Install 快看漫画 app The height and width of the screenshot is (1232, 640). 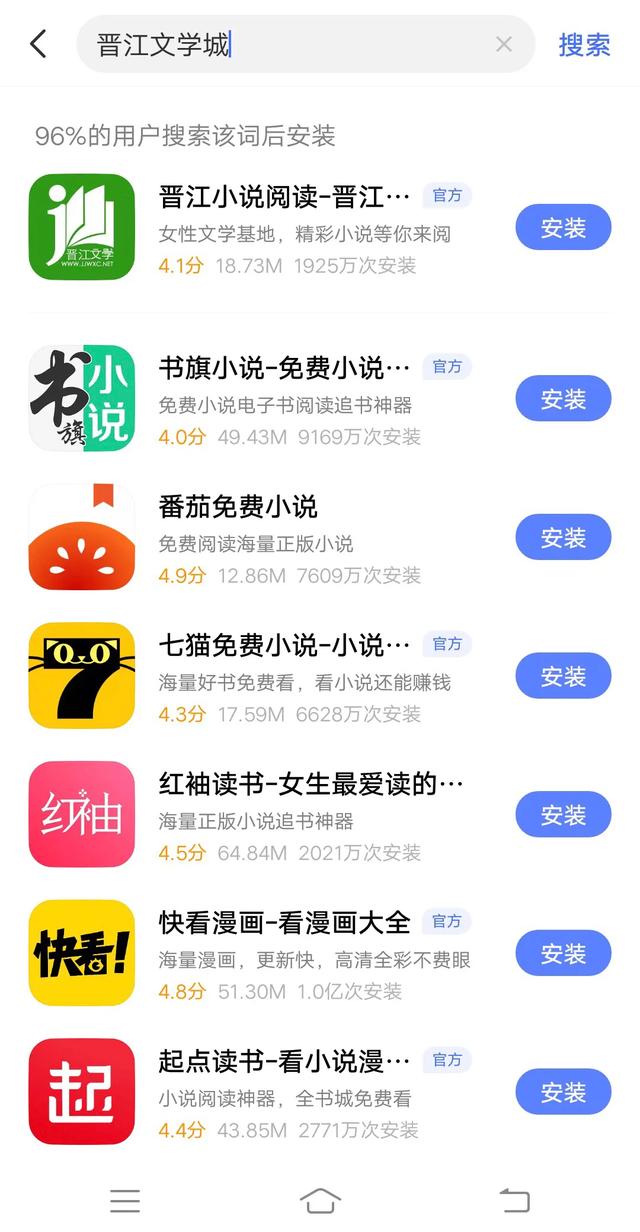(x=563, y=954)
